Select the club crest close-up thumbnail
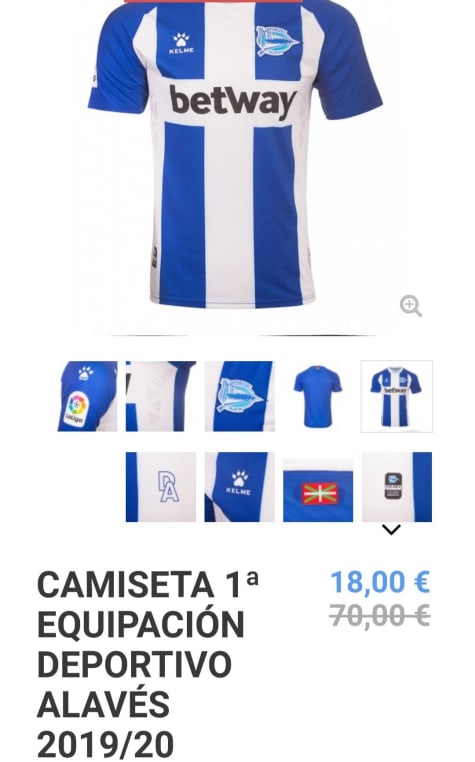This screenshot has width=475, height=762. click(x=240, y=396)
